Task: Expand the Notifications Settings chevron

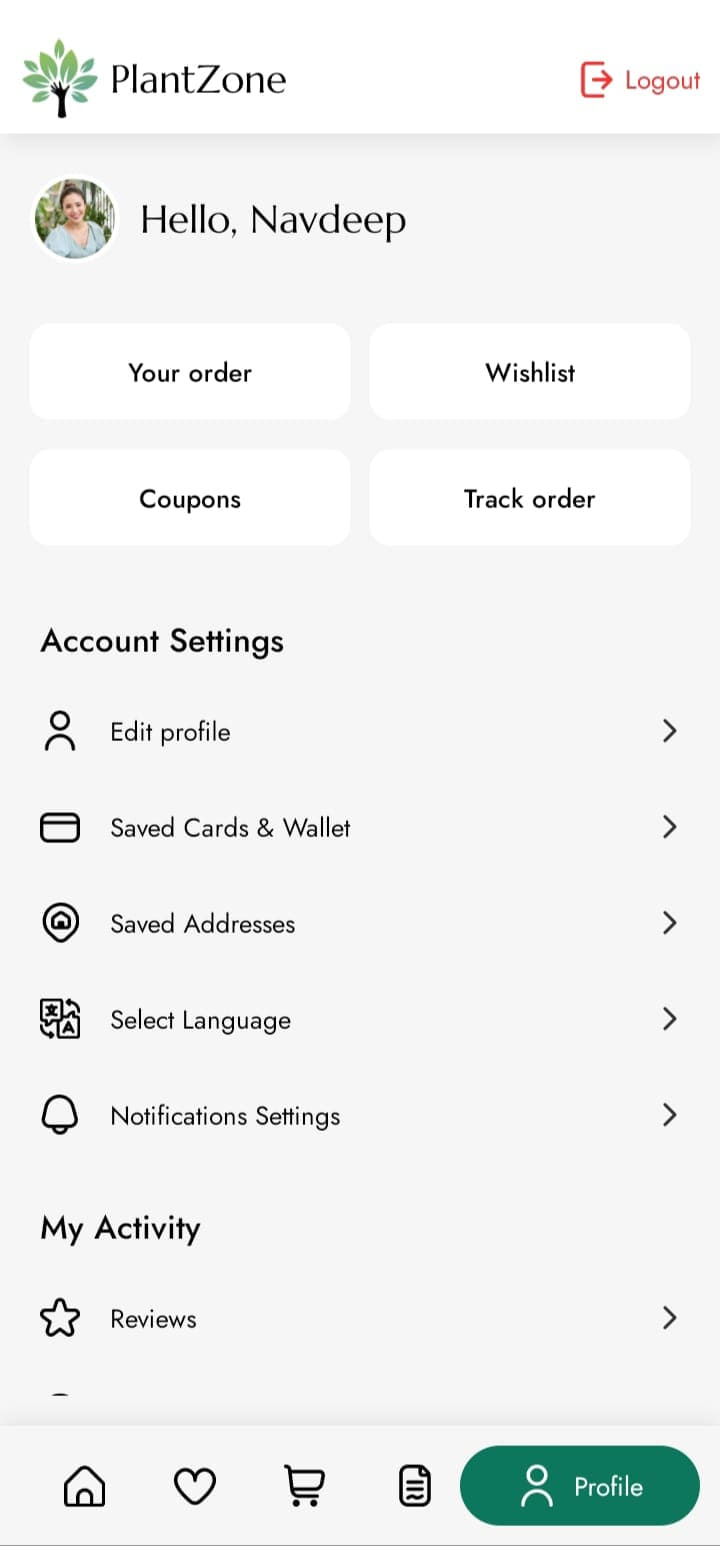Action: click(x=669, y=1115)
